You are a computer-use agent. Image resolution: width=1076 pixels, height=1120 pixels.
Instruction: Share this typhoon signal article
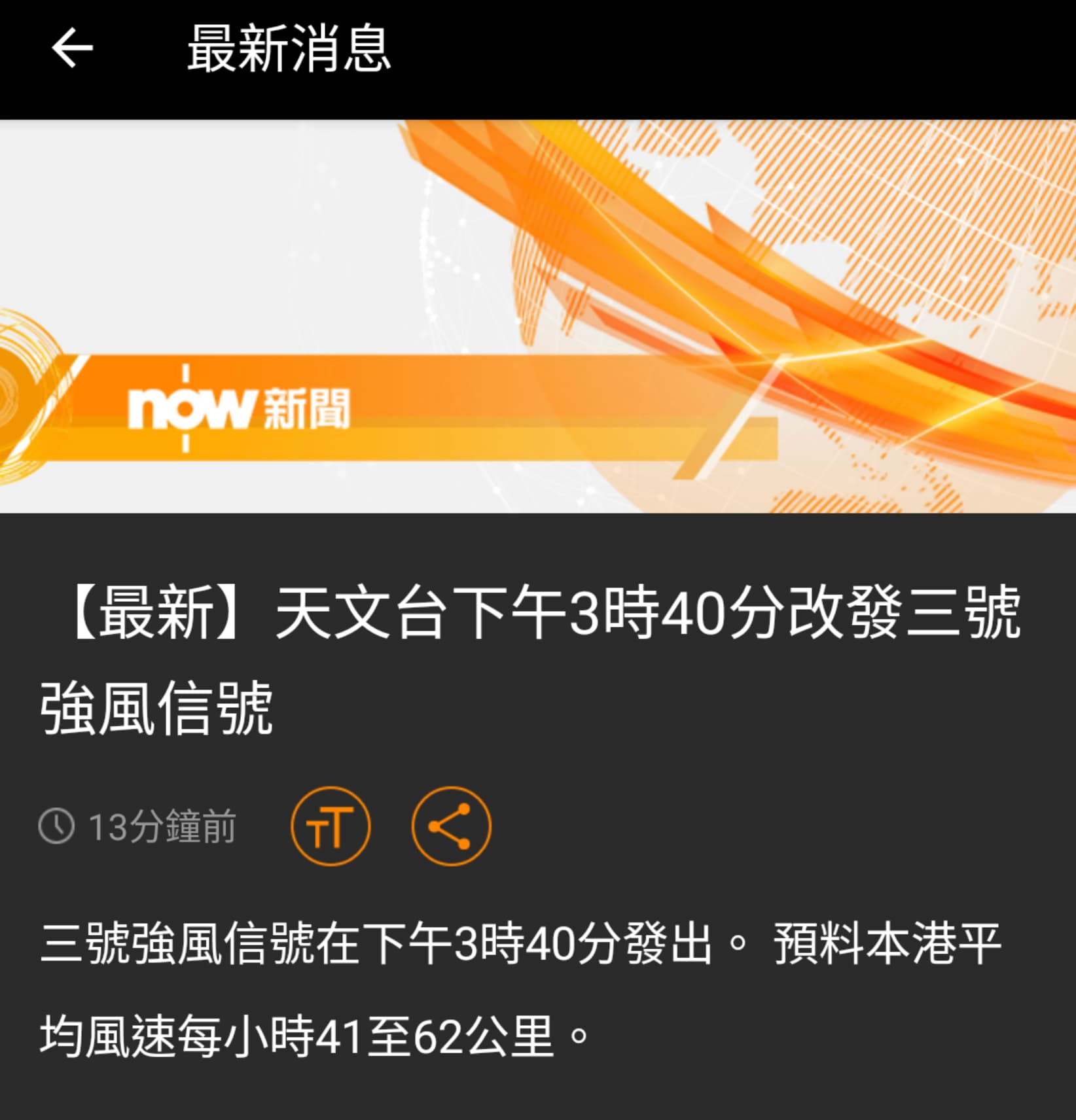pyautogui.click(x=451, y=826)
